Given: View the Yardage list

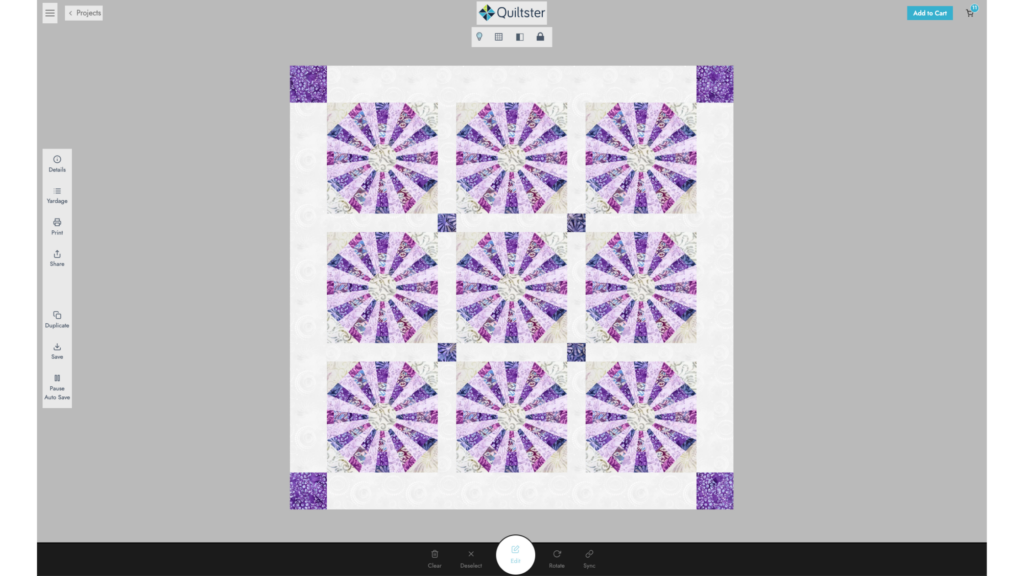Looking at the screenshot, I should point(57,194).
